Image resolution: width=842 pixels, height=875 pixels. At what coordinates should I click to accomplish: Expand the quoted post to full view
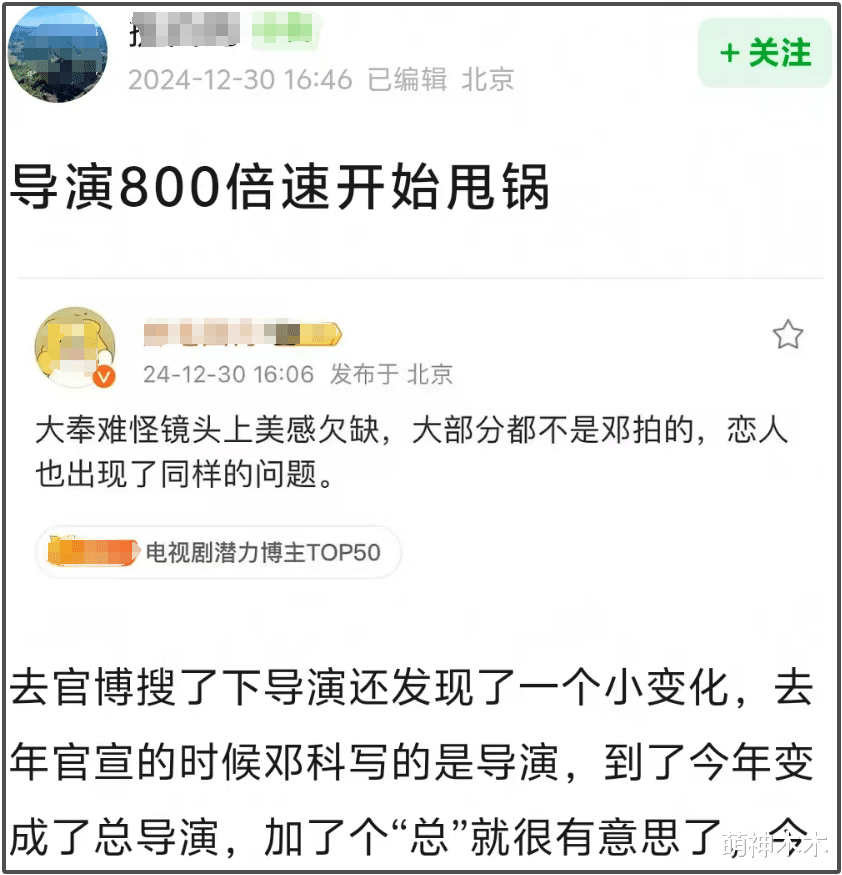click(420, 440)
